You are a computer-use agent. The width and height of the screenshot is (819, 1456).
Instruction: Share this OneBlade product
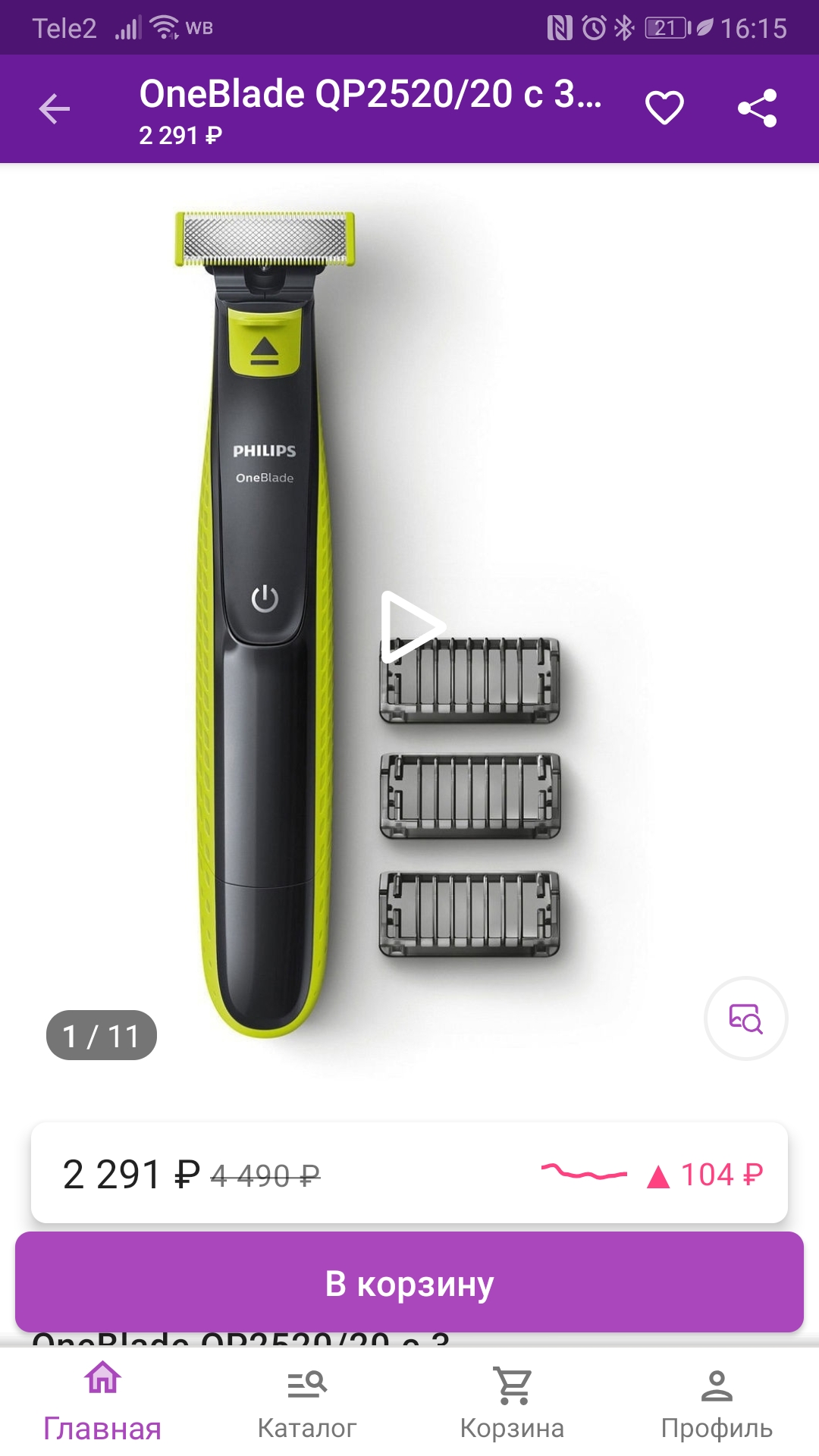pos(758,108)
